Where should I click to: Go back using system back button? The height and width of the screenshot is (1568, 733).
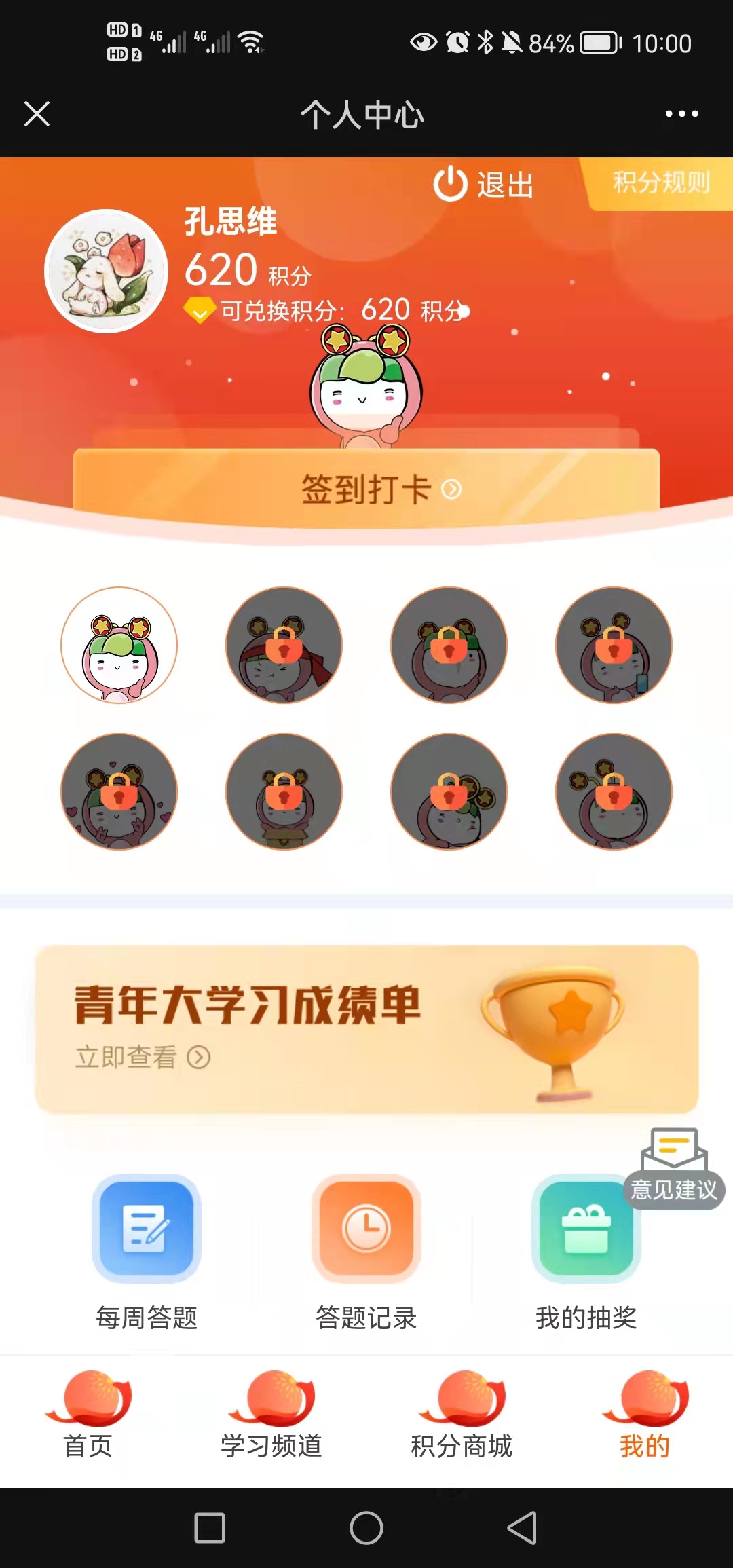522,1528
